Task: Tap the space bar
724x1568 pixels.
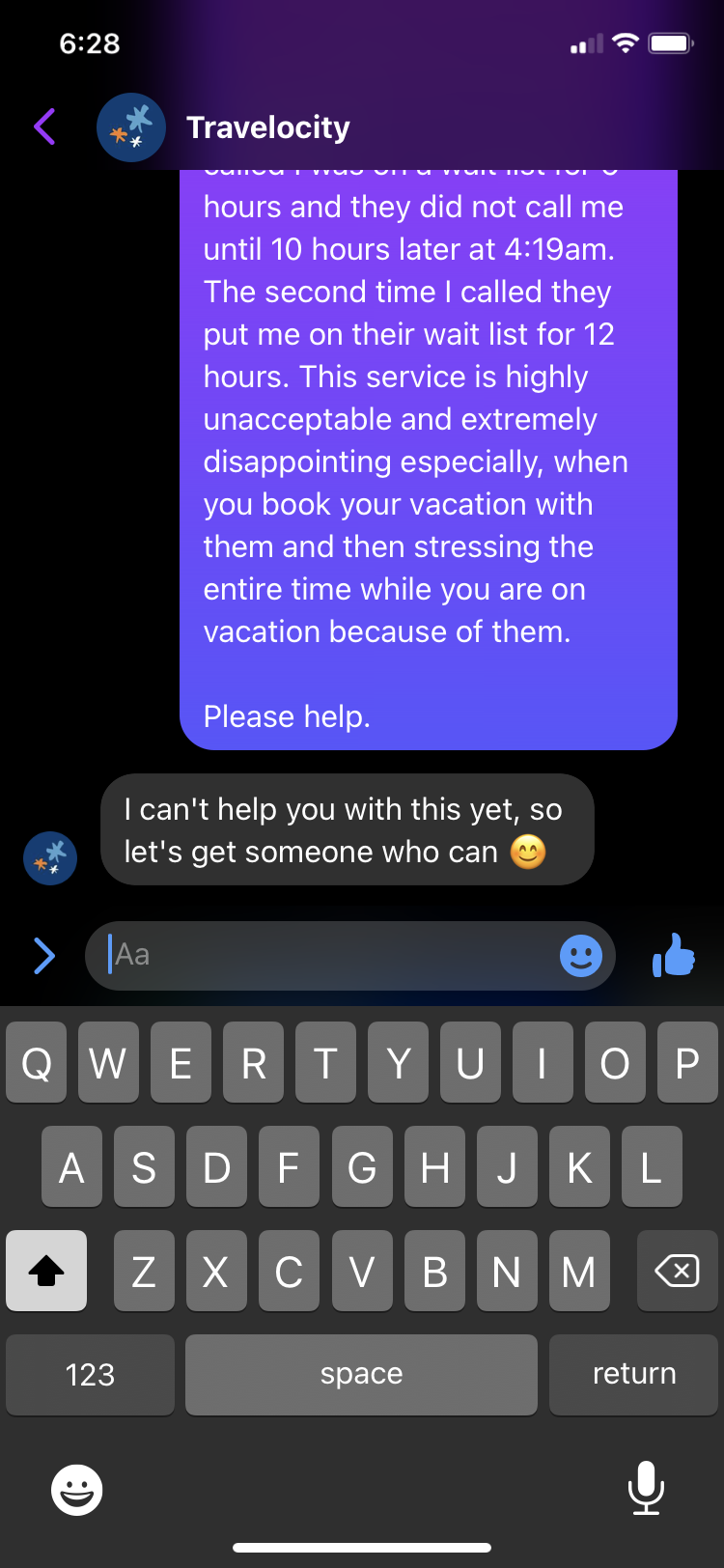Action: (x=361, y=1374)
